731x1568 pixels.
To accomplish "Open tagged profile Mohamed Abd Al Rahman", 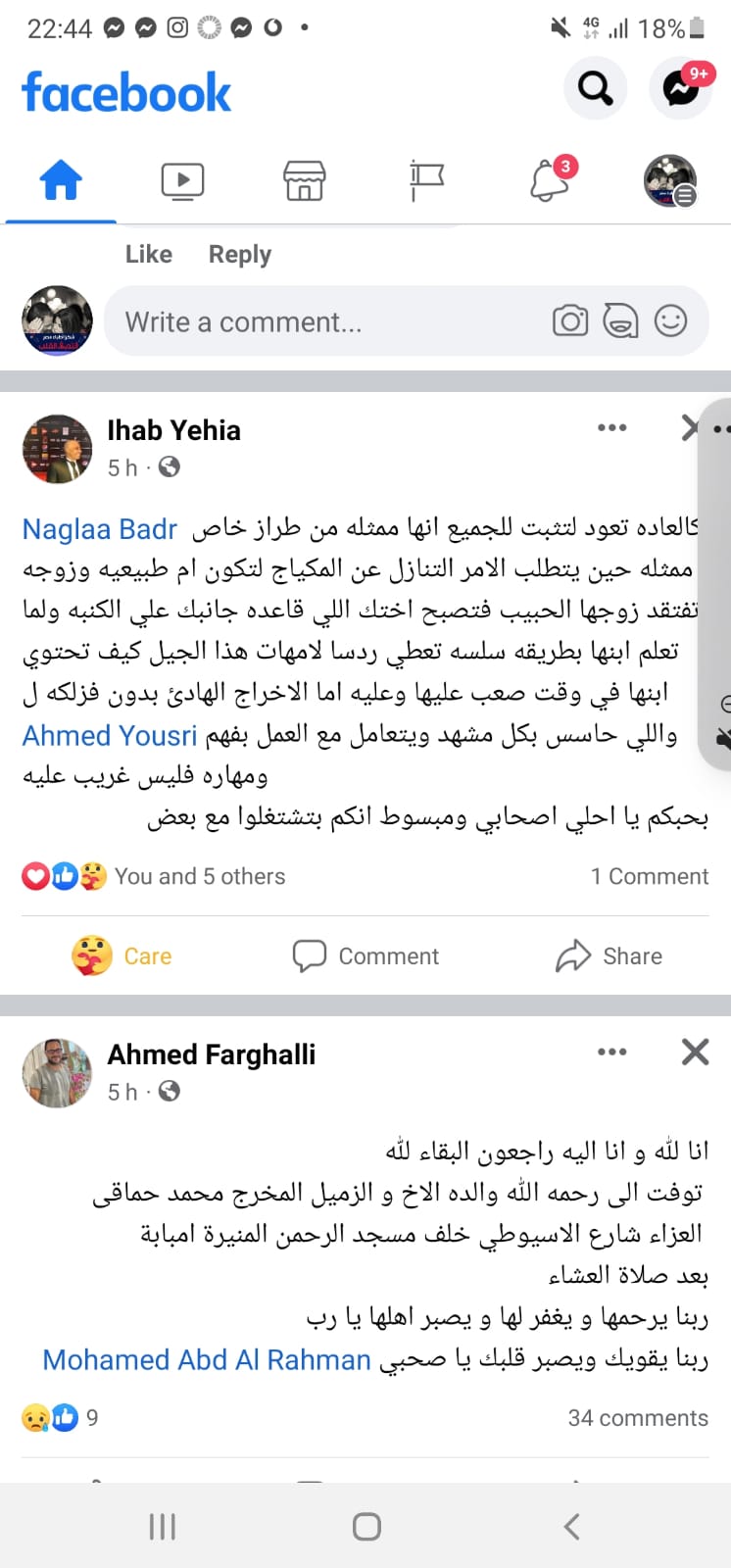I will (207, 1360).
